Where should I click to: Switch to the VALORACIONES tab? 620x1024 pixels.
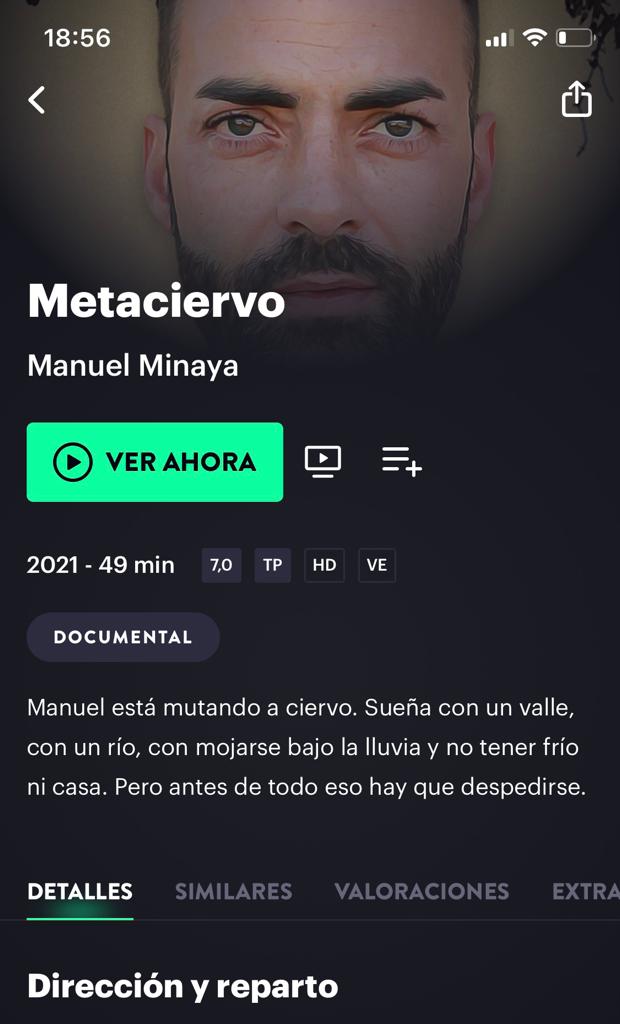pyautogui.click(x=421, y=891)
